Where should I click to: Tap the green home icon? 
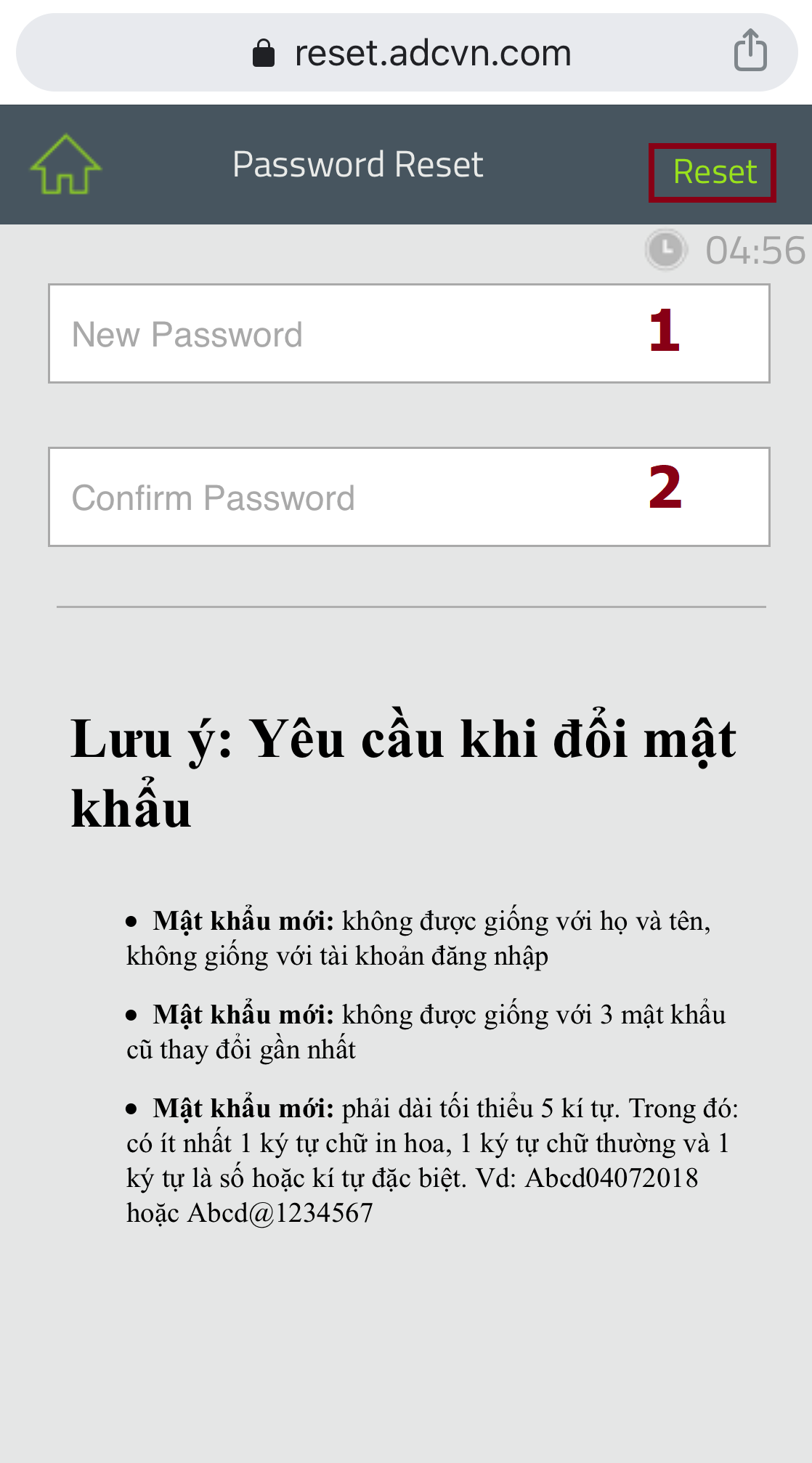65,165
